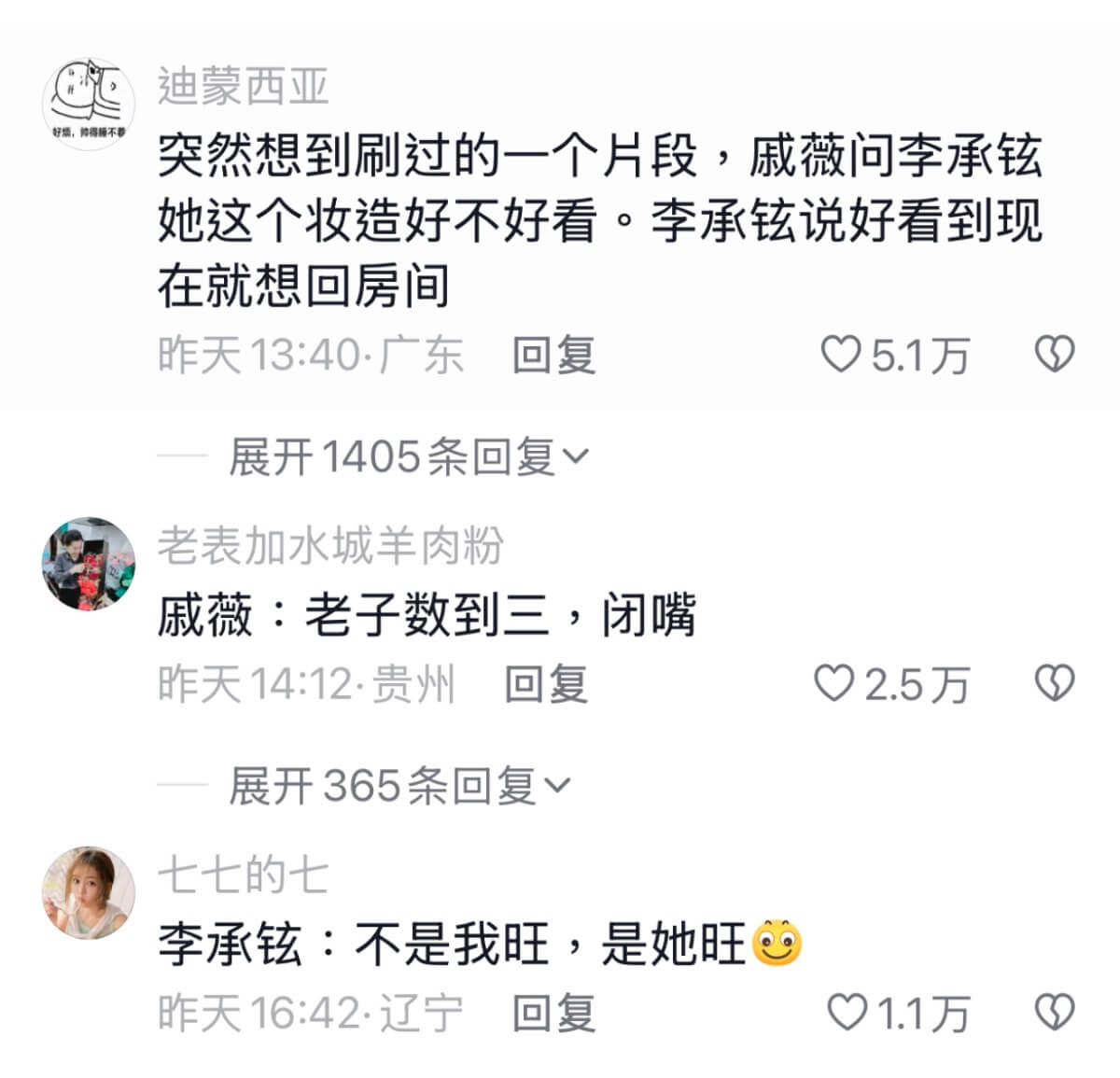Image resolution: width=1120 pixels, height=1078 pixels.
Task: Tap username 七七的七
Action: pos(243,875)
